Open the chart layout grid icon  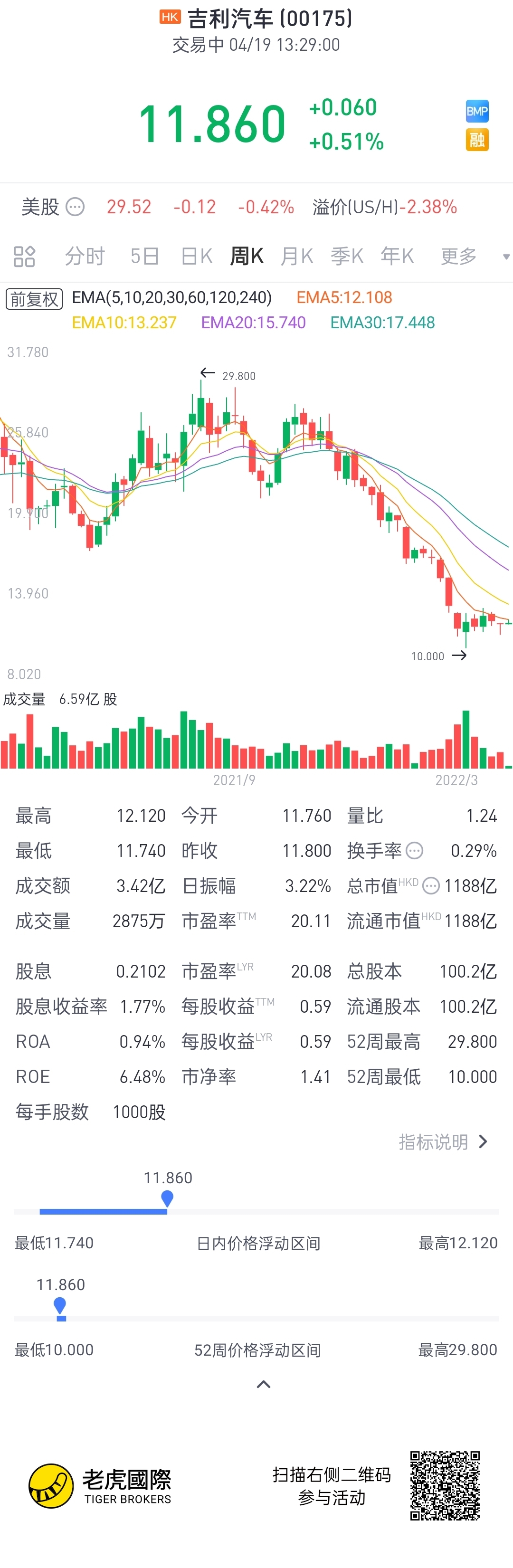[24, 256]
